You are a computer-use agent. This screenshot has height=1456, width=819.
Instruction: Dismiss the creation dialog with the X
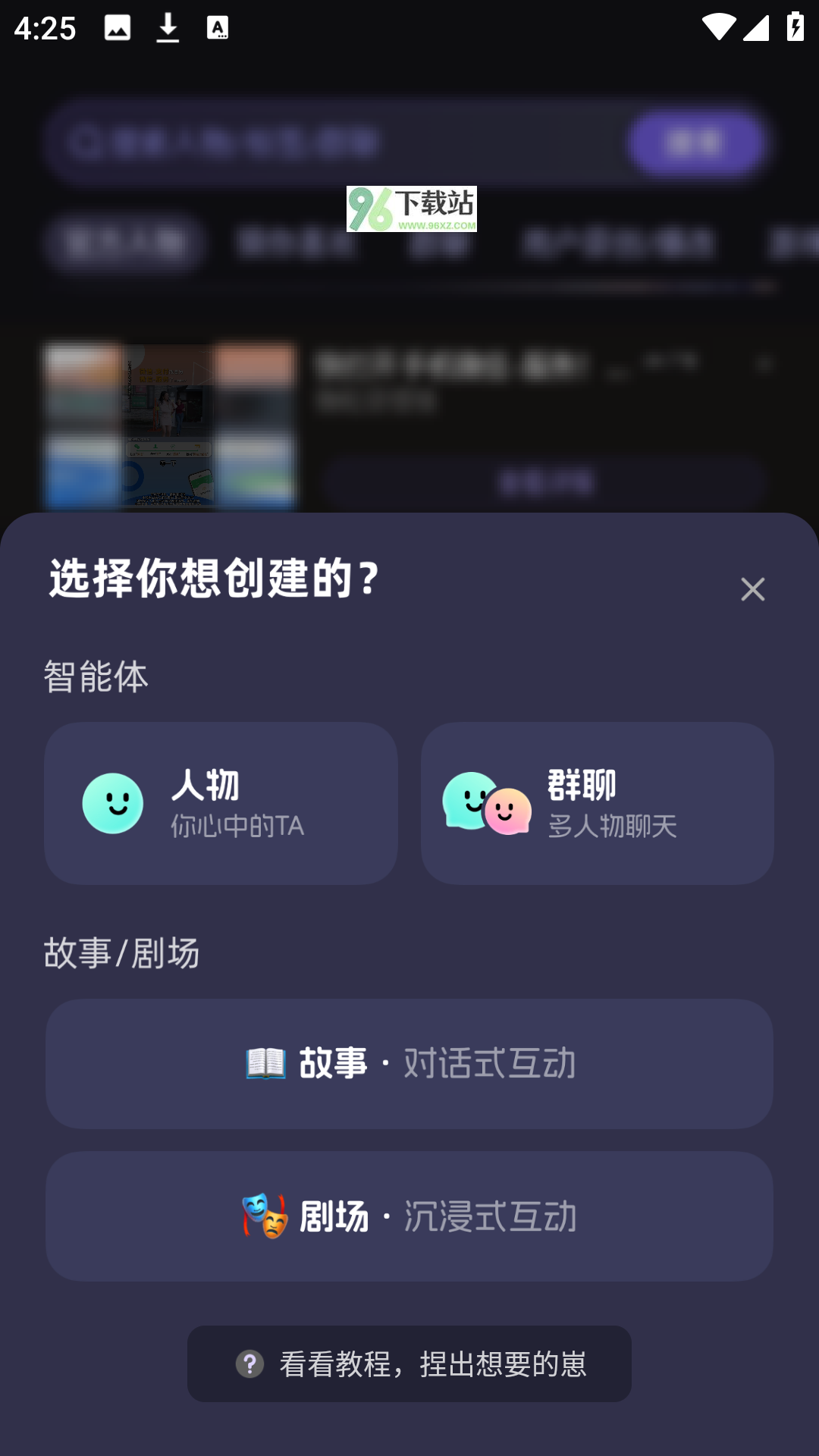pos(752,588)
